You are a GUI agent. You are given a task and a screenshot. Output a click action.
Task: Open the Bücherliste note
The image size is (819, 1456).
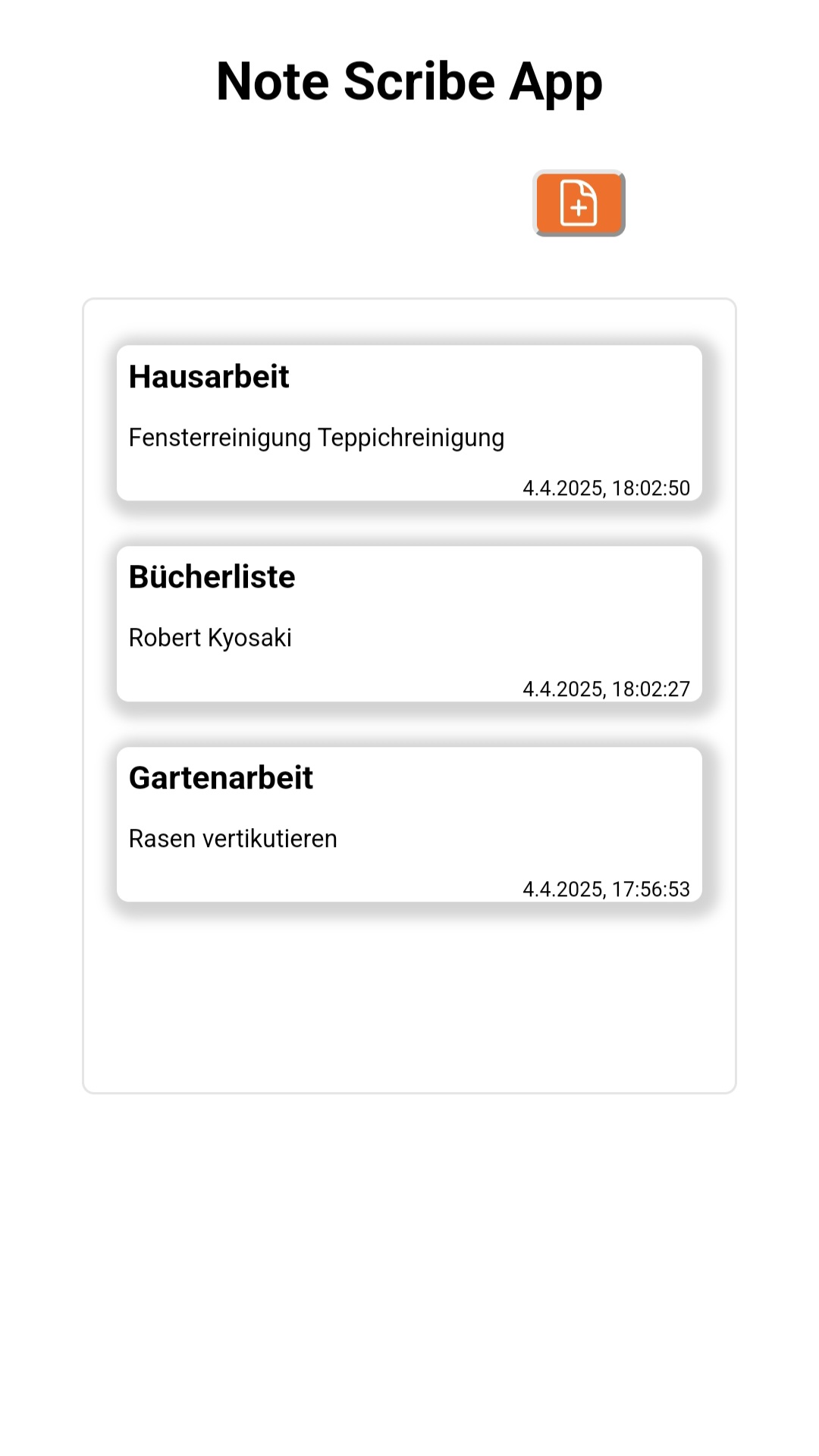coord(409,623)
